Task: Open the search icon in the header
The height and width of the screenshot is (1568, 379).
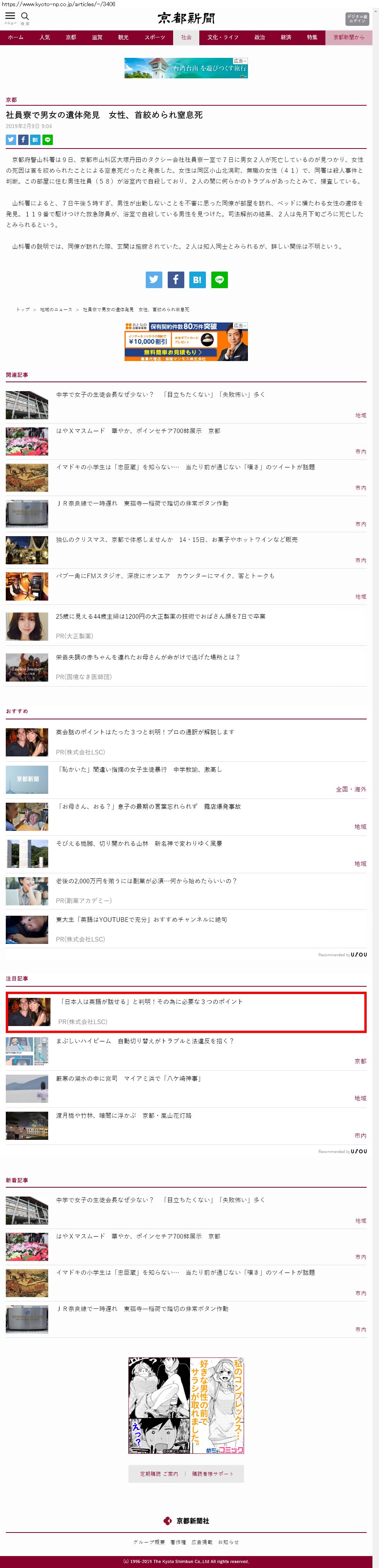Action: tap(25, 18)
